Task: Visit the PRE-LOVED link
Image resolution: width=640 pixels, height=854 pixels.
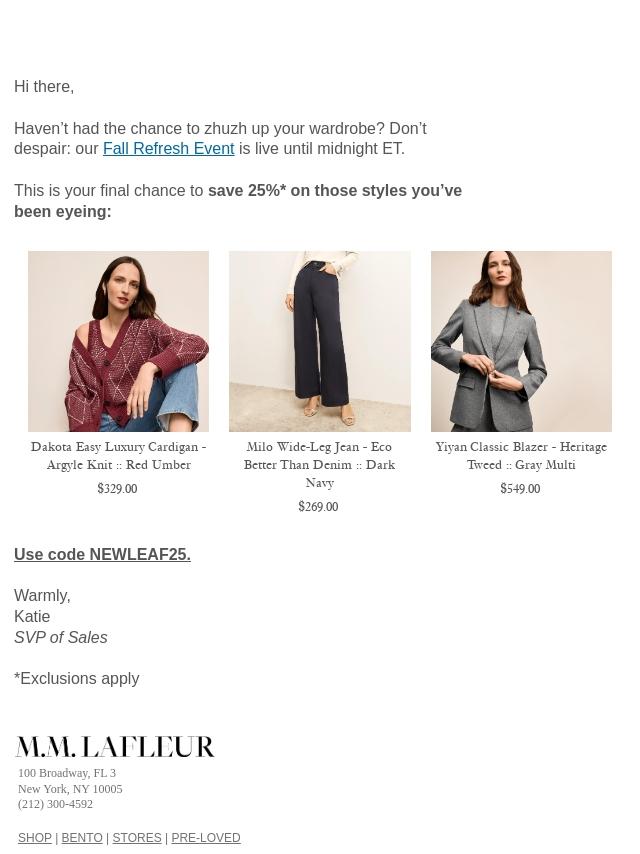Action: (206, 838)
